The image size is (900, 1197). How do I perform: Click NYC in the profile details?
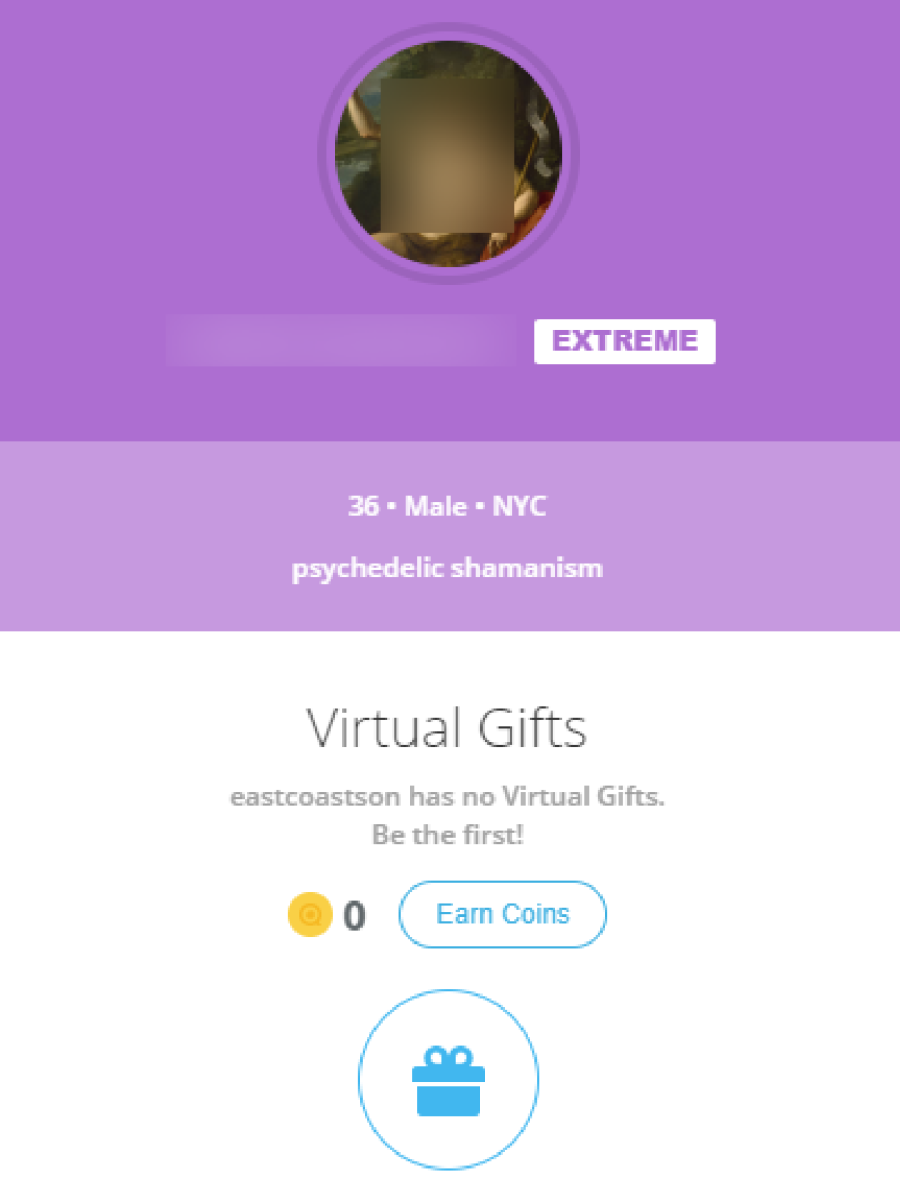[x=521, y=506]
